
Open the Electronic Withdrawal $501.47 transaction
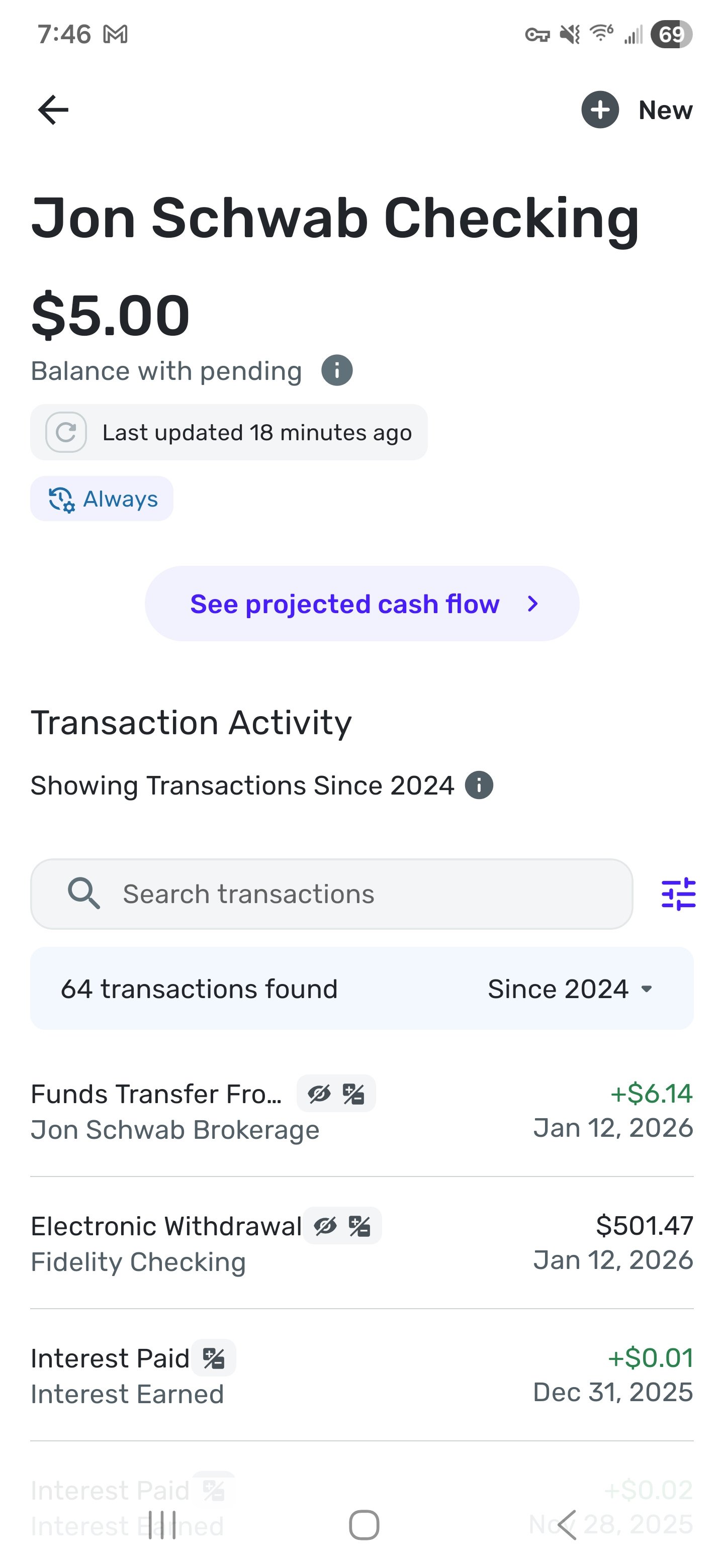click(x=361, y=1243)
